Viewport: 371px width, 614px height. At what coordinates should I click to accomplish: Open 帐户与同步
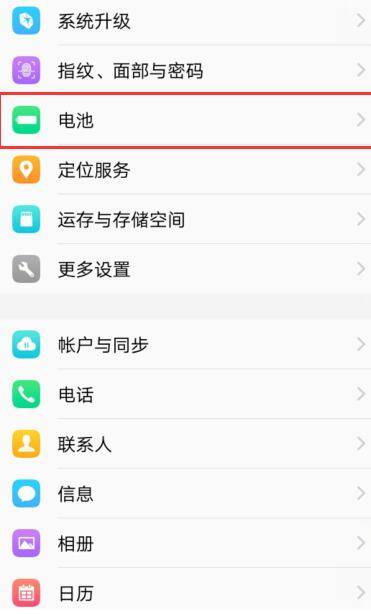tap(185, 345)
